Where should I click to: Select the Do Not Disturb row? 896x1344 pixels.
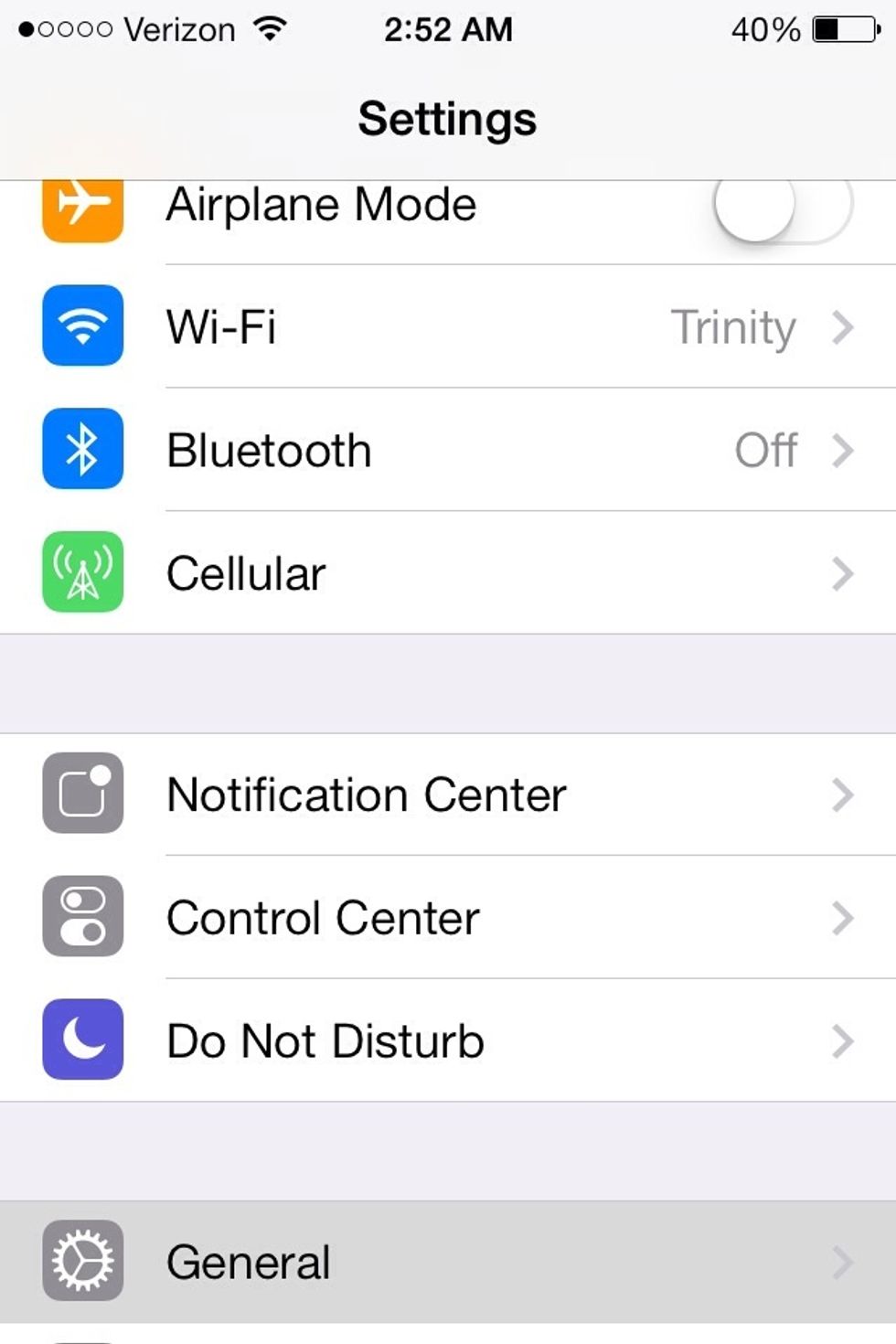448,1041
